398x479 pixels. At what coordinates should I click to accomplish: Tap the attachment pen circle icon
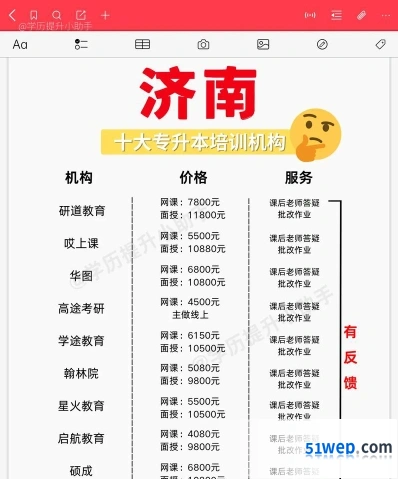[322, 44]
